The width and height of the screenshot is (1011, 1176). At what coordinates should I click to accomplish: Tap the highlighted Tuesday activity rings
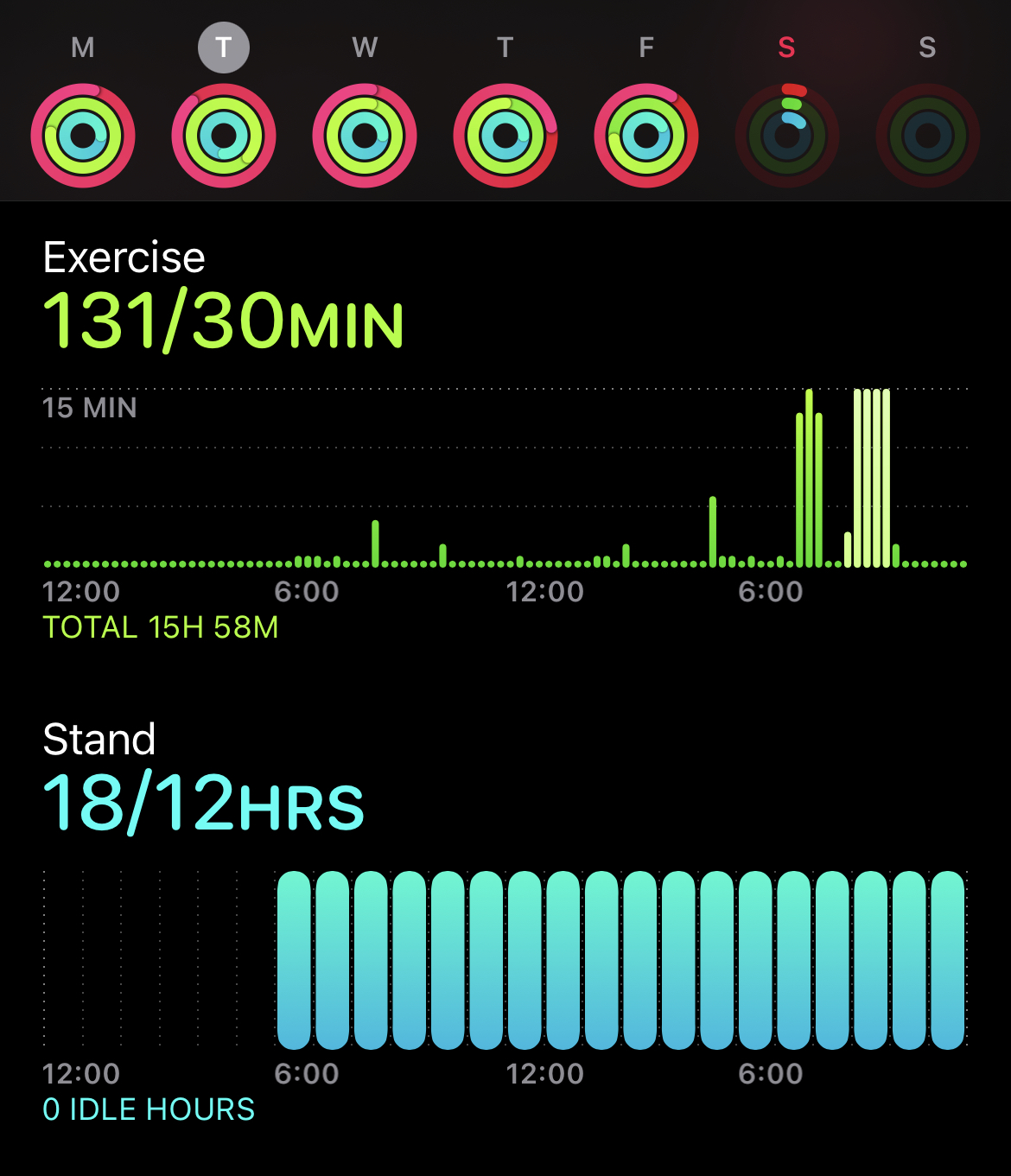tap(225, 136)
